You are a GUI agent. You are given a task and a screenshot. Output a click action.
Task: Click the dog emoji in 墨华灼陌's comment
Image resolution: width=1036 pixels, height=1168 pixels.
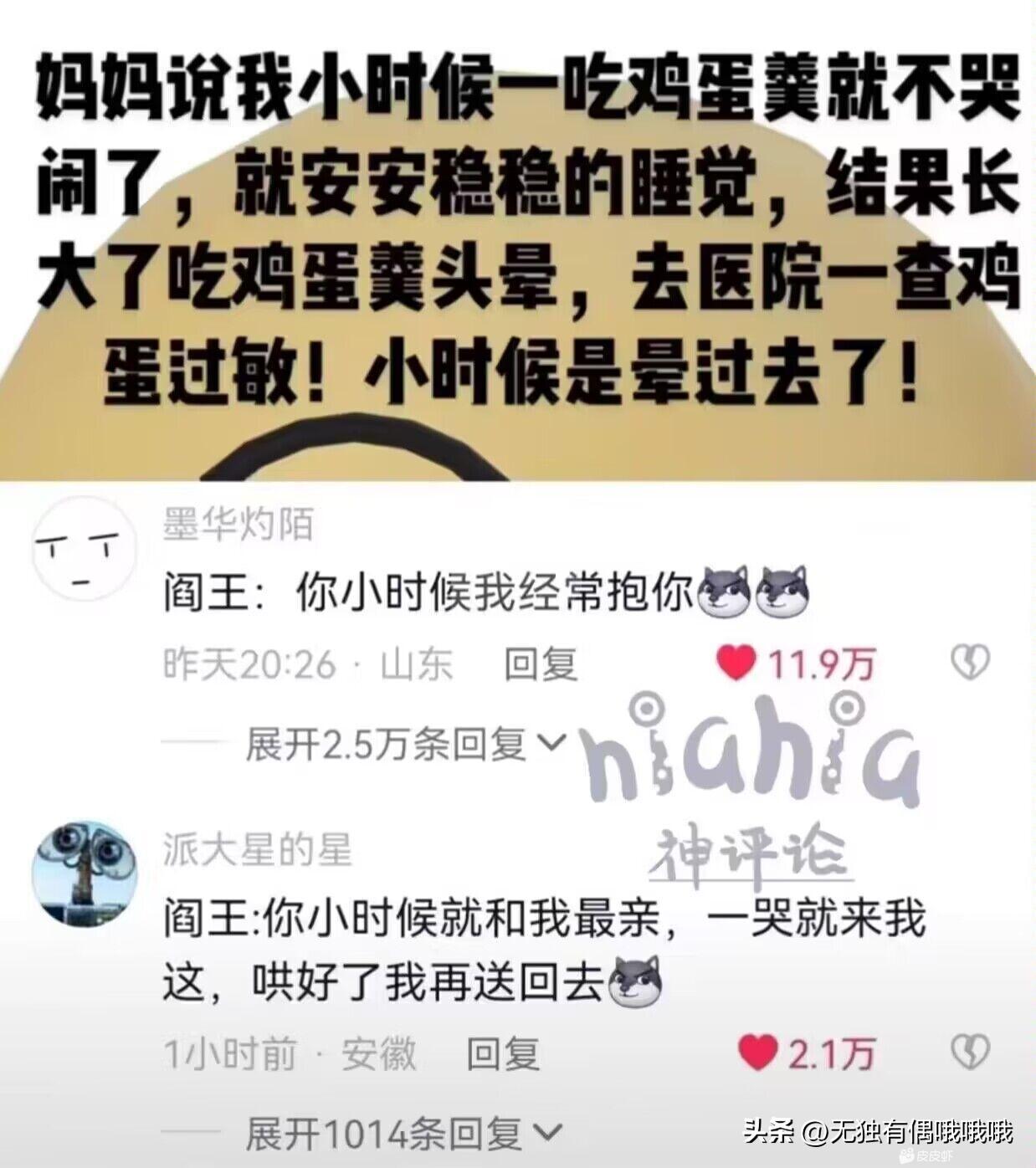(725, 591)
